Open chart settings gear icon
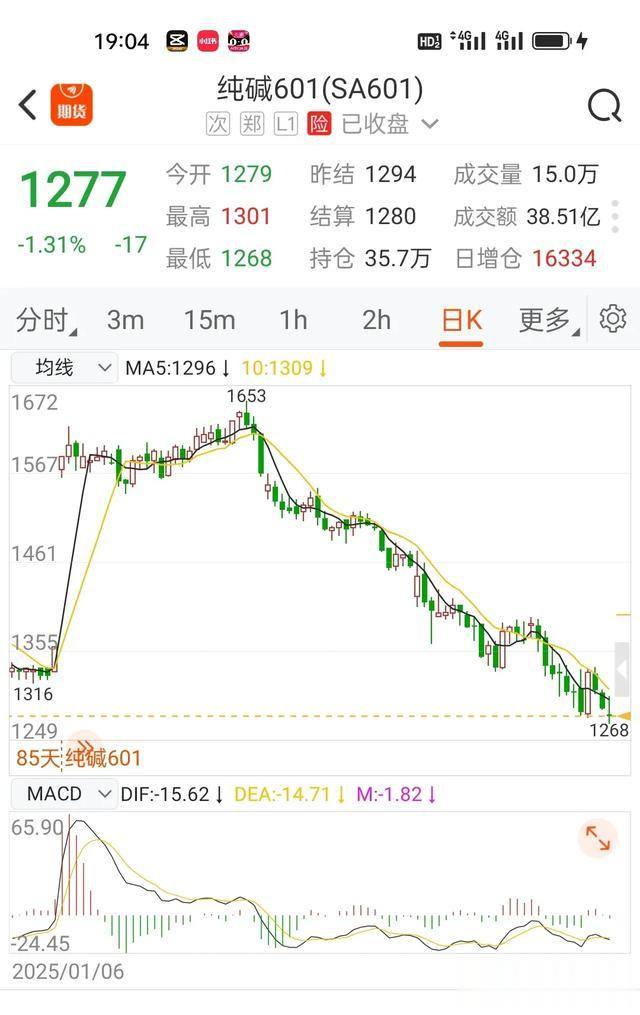 pos(612,319)
